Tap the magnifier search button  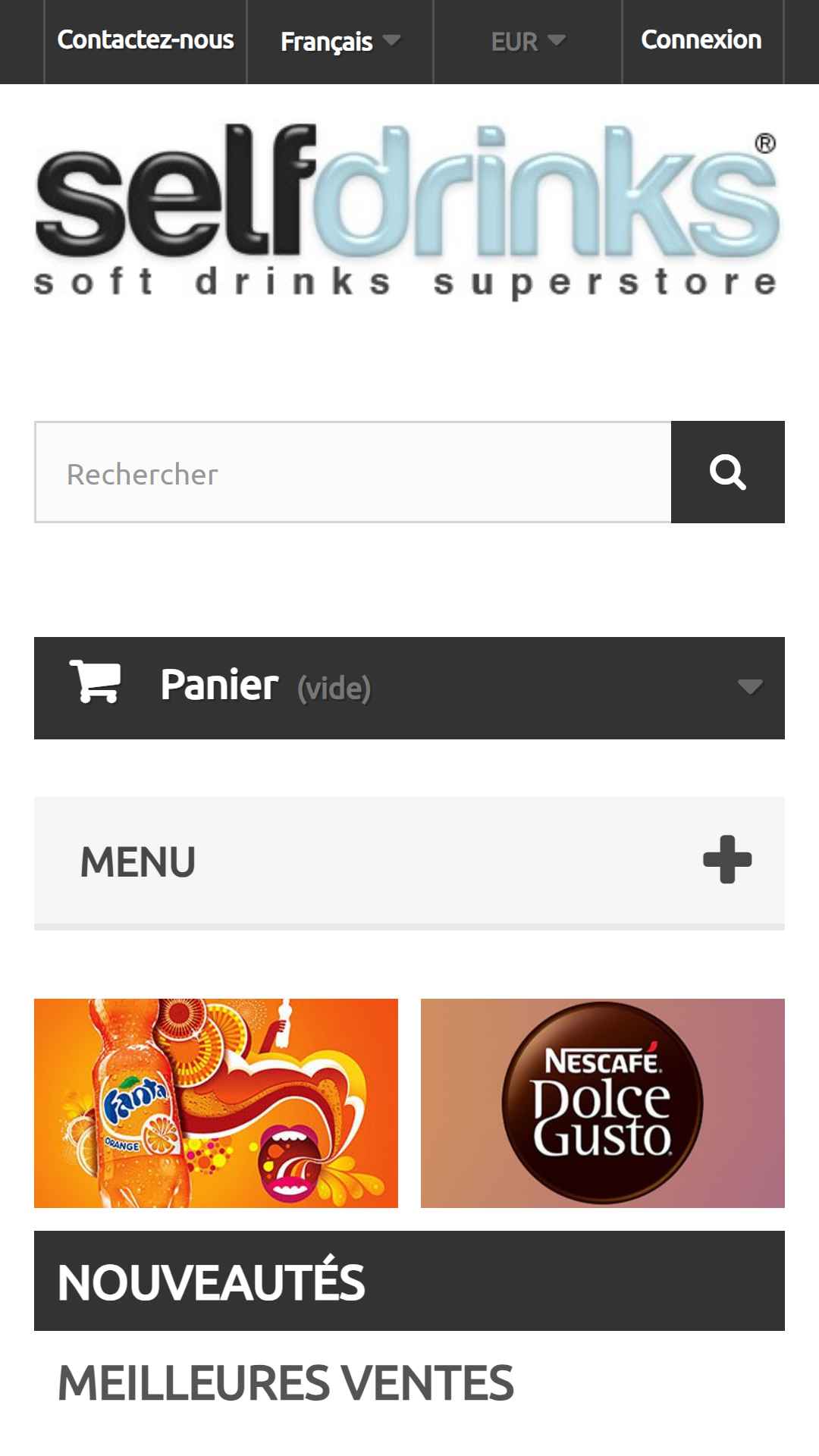pyautogui.click(x=727, y=472)
